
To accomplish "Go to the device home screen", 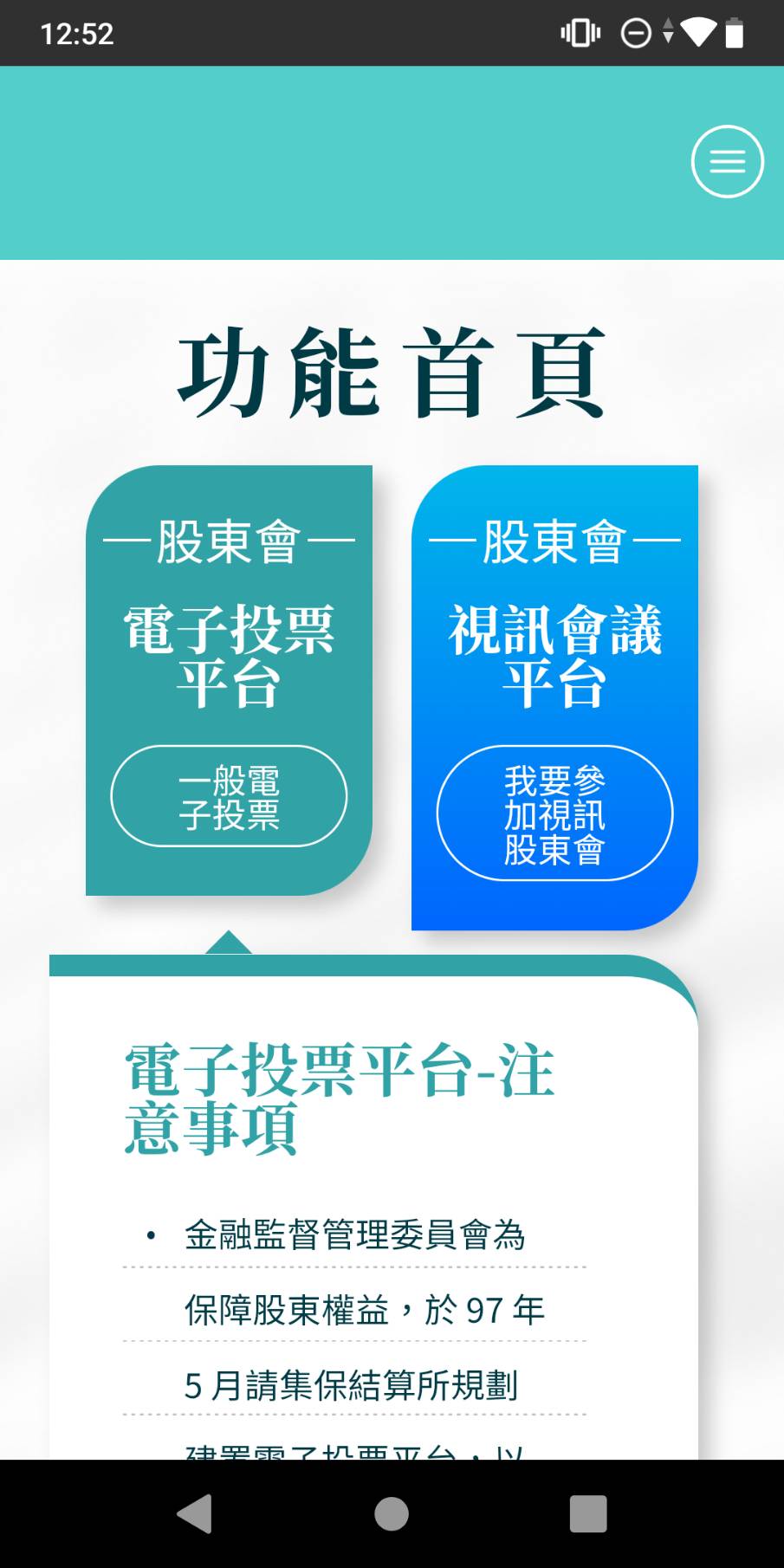I will [x=392, y=1513].
